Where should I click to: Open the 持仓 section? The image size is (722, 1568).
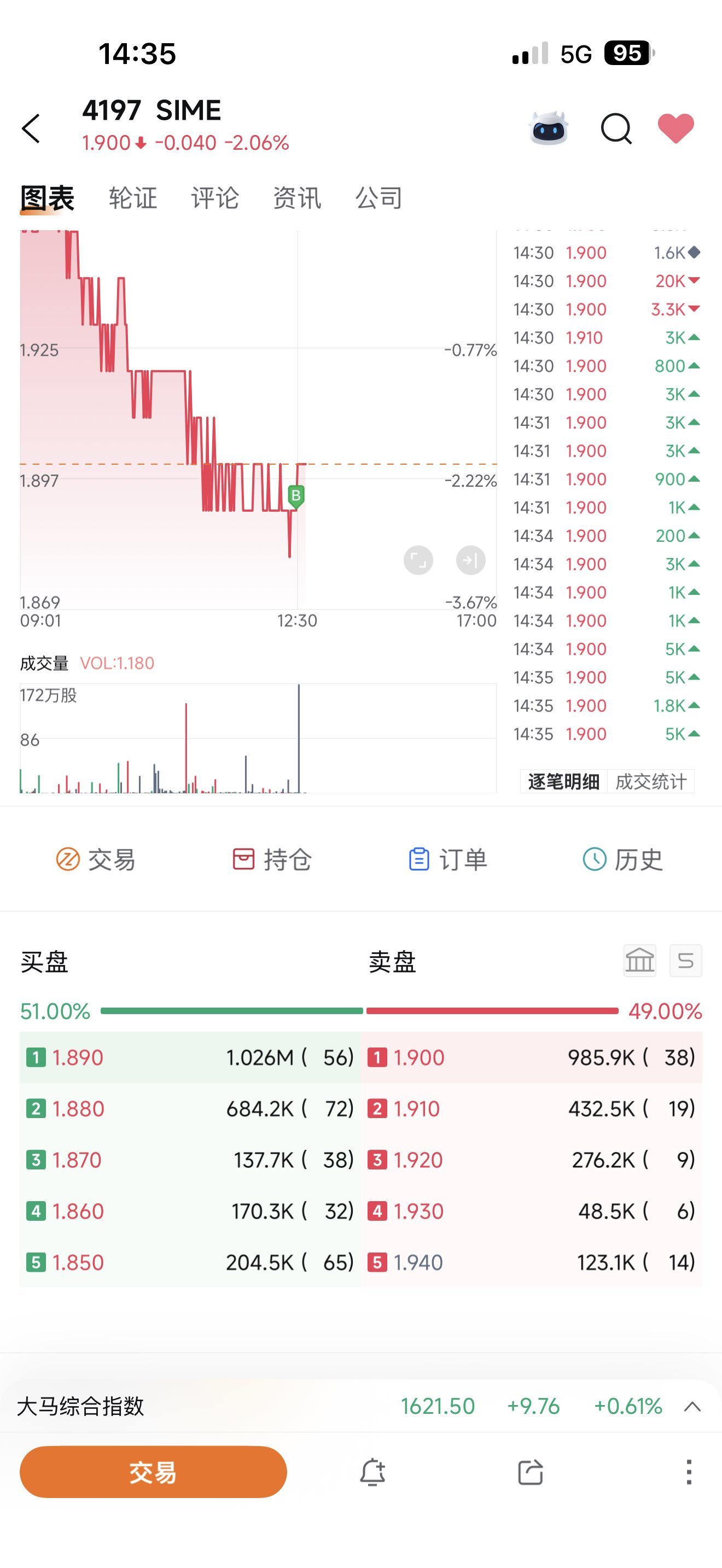(x=272, y=859)
